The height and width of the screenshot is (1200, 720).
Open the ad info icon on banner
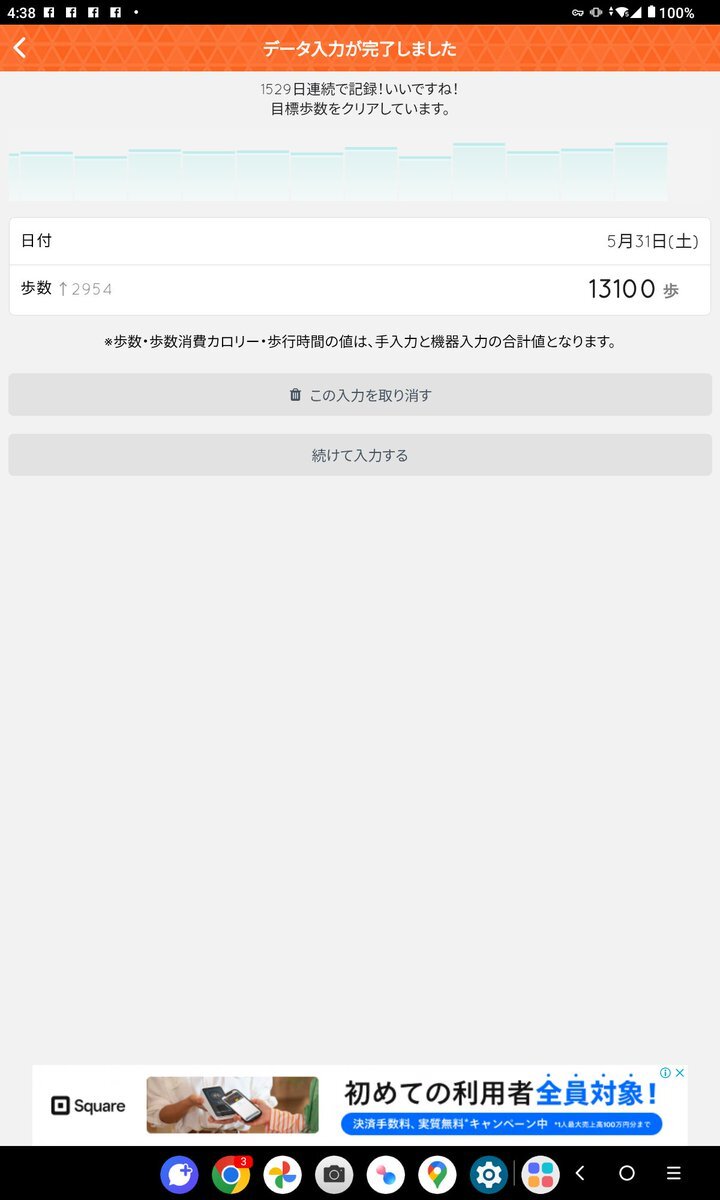coord(665,1073)
